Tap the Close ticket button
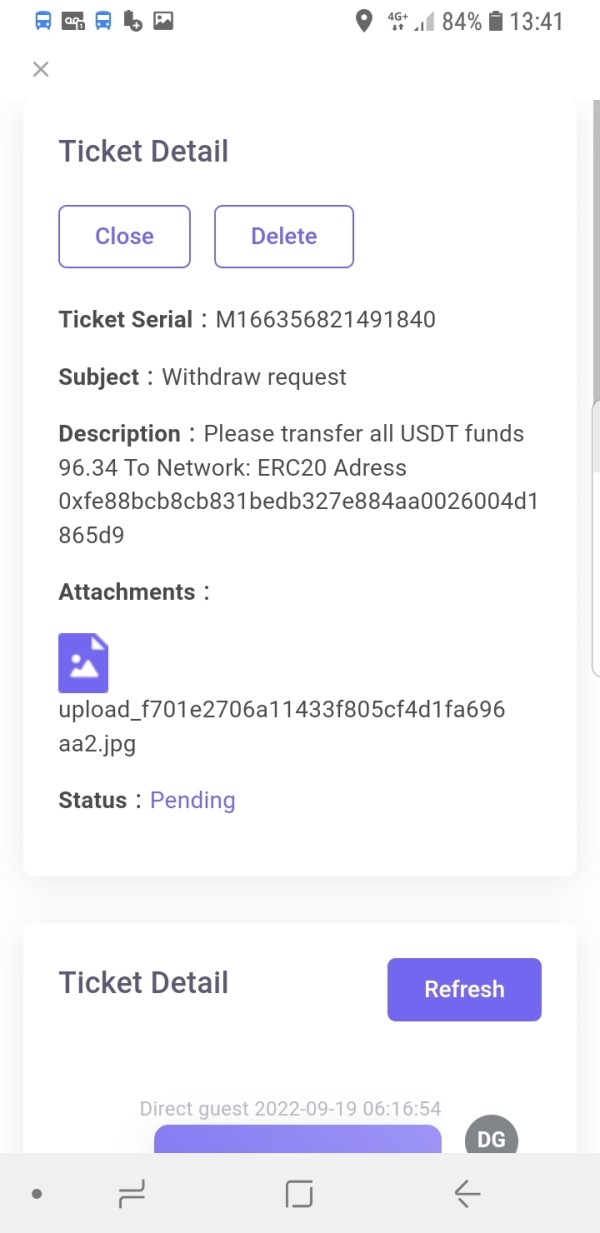The width and height of the screenshot is (600, 1233). click(x=124, y=236)
